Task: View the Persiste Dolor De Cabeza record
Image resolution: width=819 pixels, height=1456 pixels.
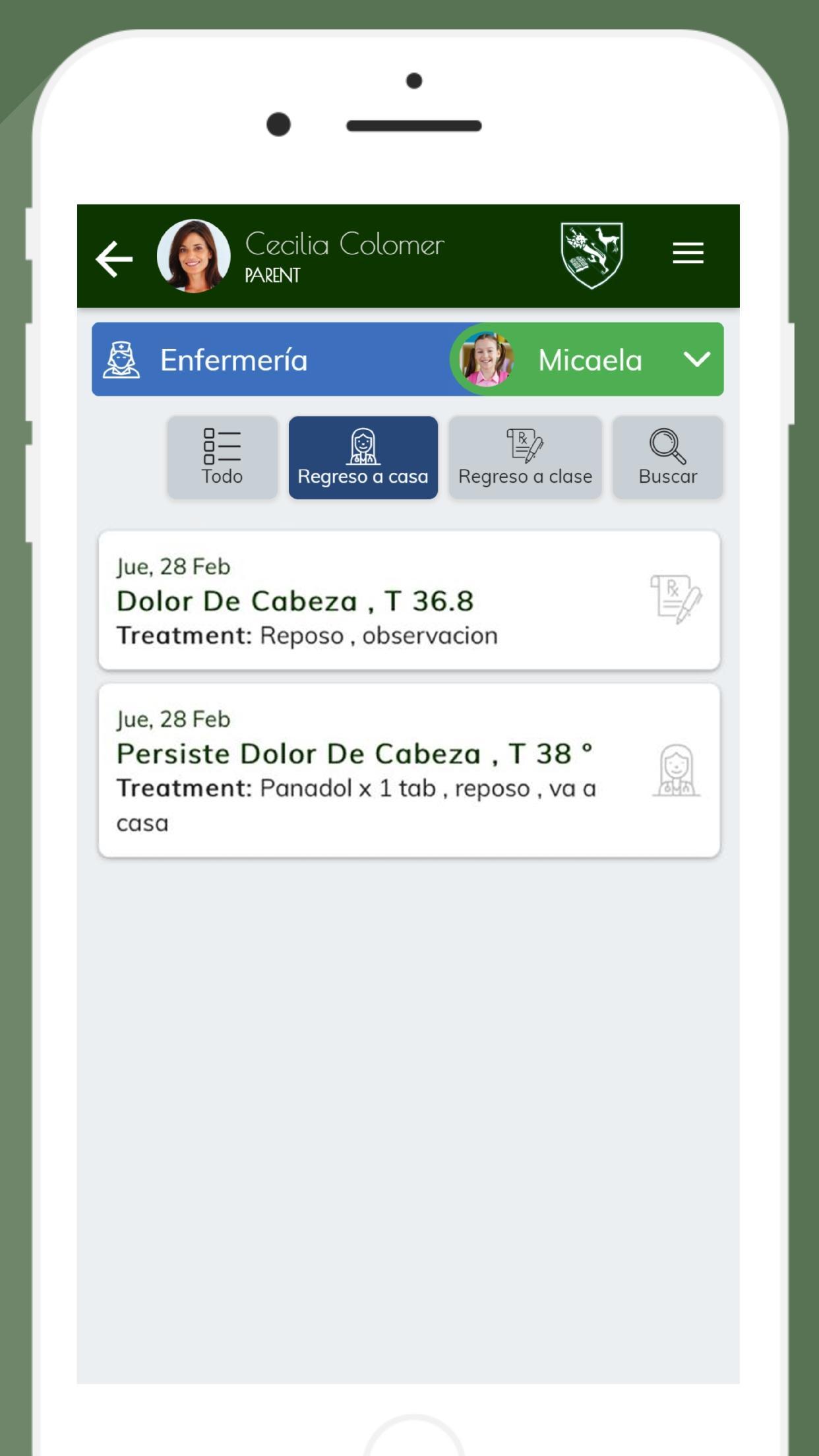Action: coord(409,770)
